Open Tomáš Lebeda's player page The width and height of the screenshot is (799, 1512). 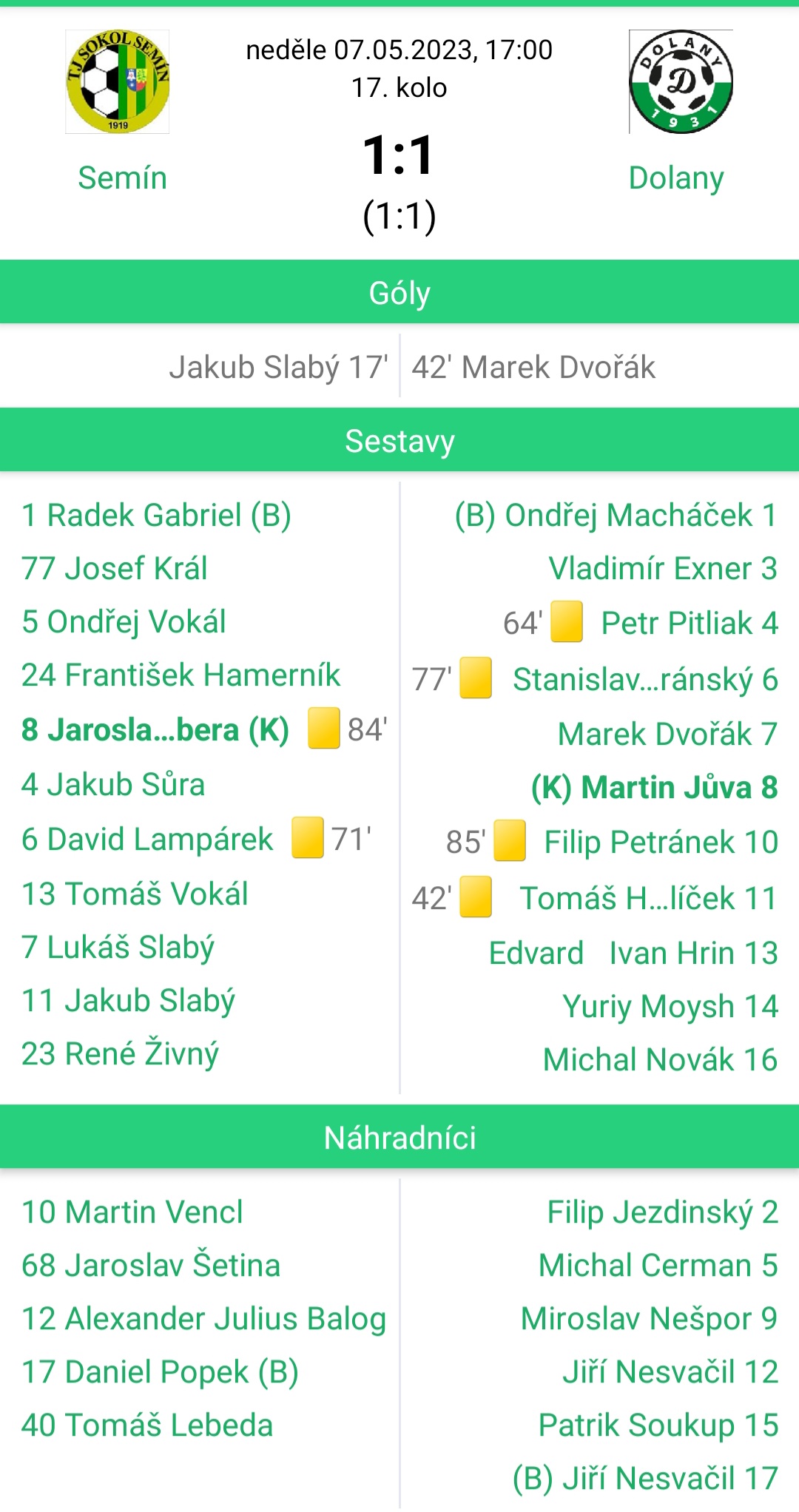147,1425
